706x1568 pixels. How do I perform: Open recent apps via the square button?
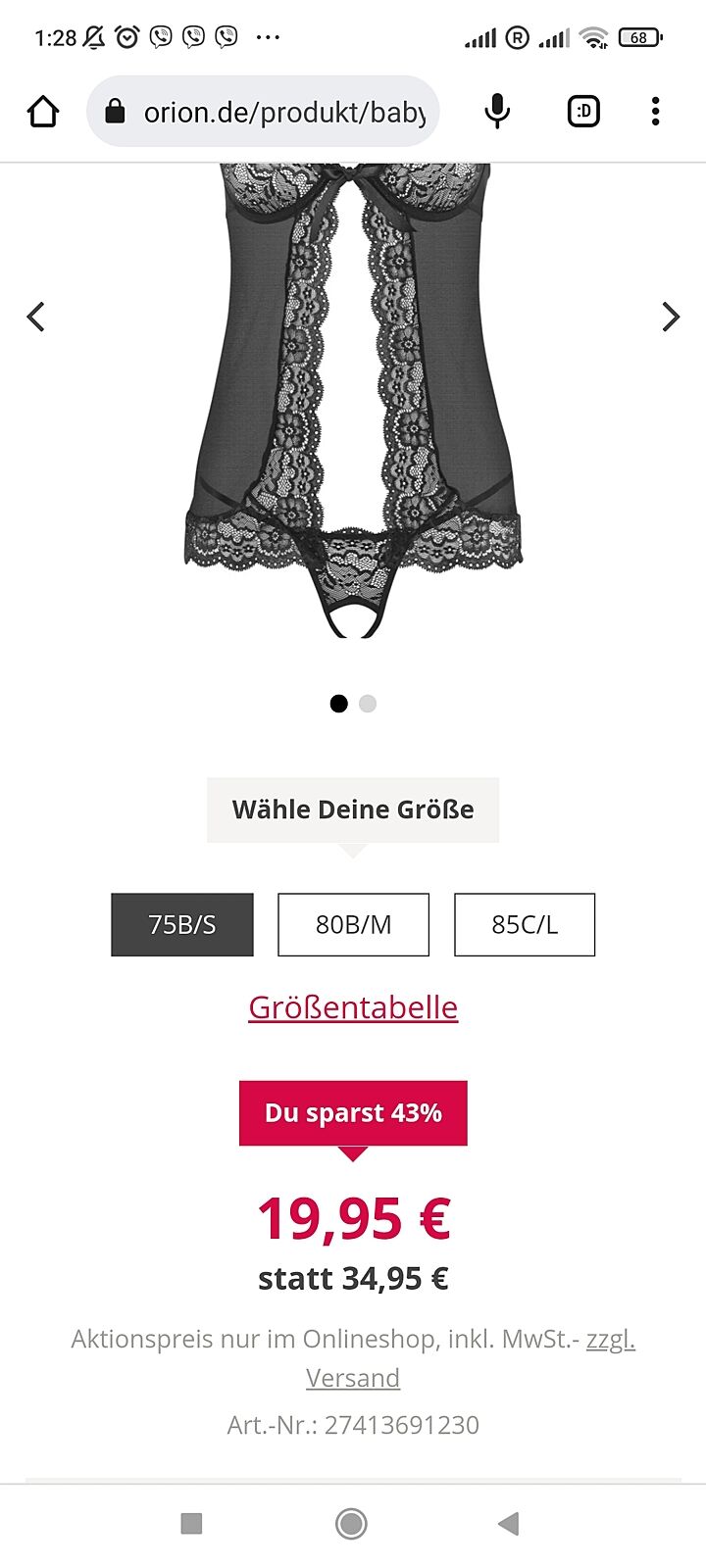192,1523
